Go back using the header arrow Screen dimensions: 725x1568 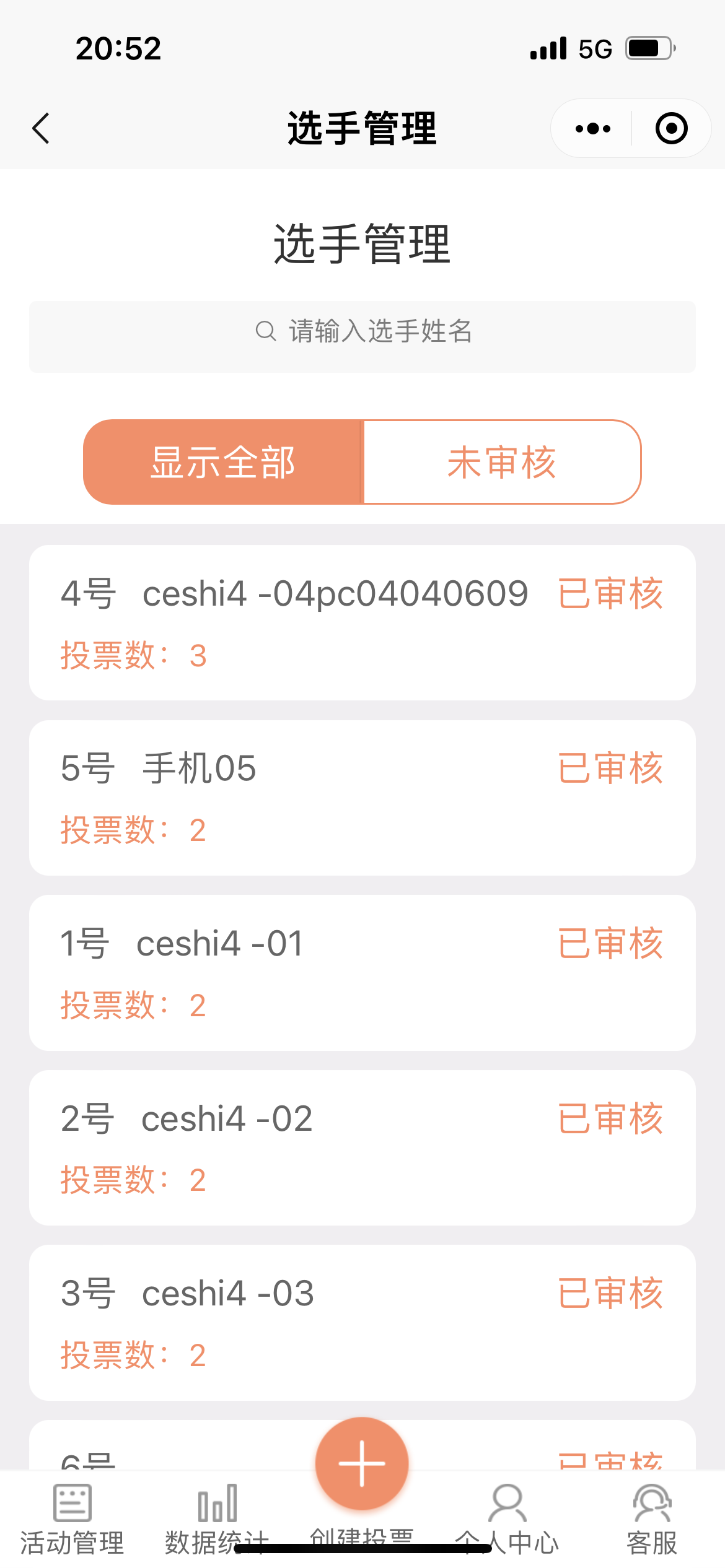[41, 129]
